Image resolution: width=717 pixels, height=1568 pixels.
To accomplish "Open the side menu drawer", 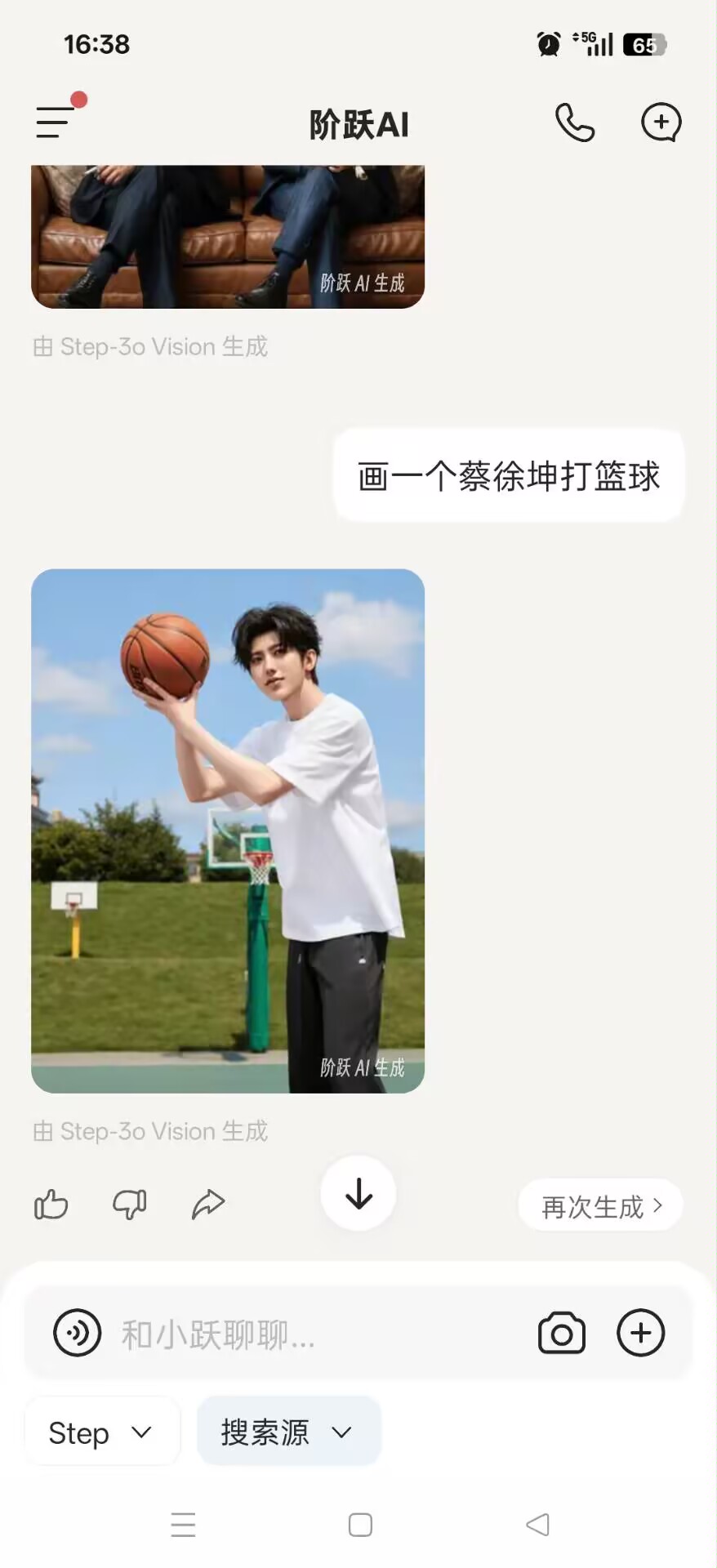I will coord(54,122).
